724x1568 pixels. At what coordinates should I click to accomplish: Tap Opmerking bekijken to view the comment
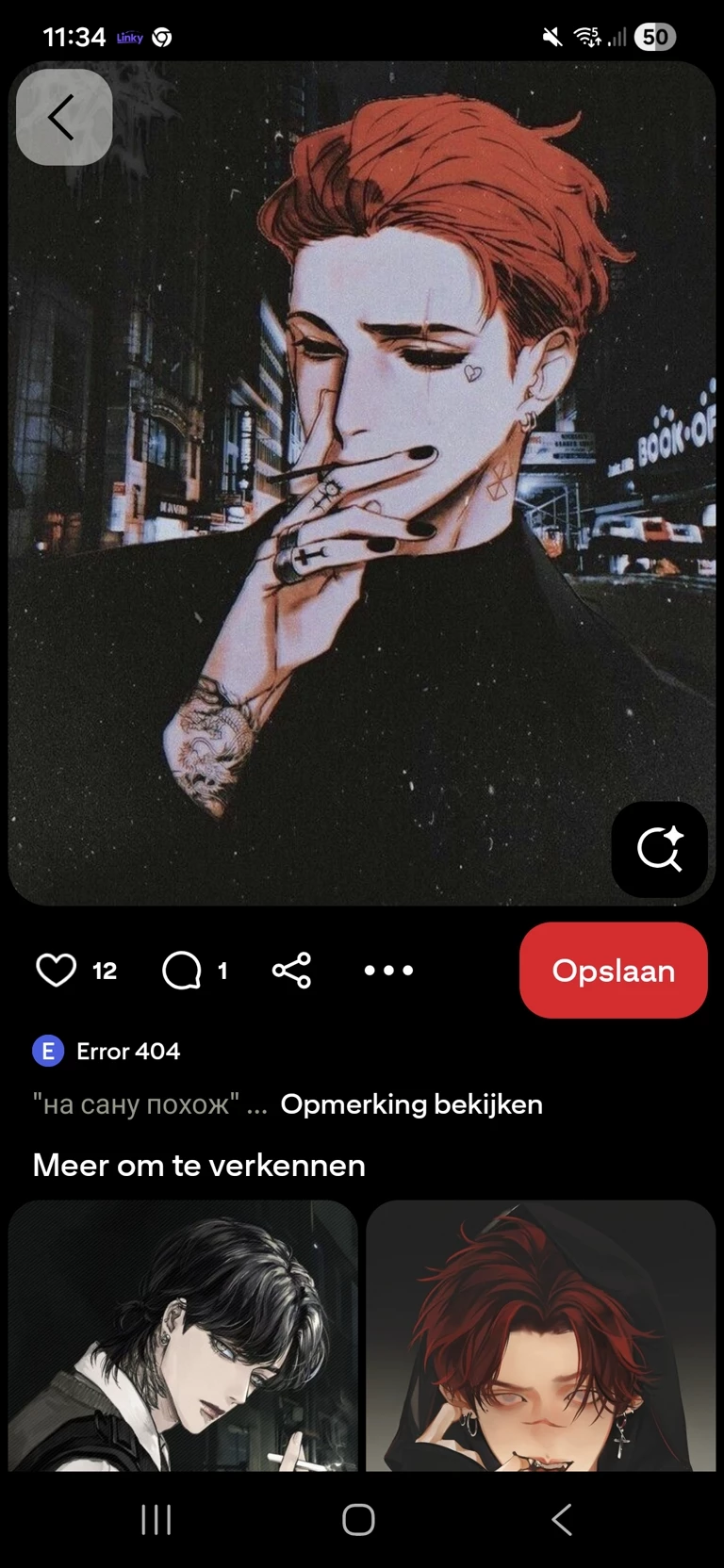click(x=411, y=1103)
